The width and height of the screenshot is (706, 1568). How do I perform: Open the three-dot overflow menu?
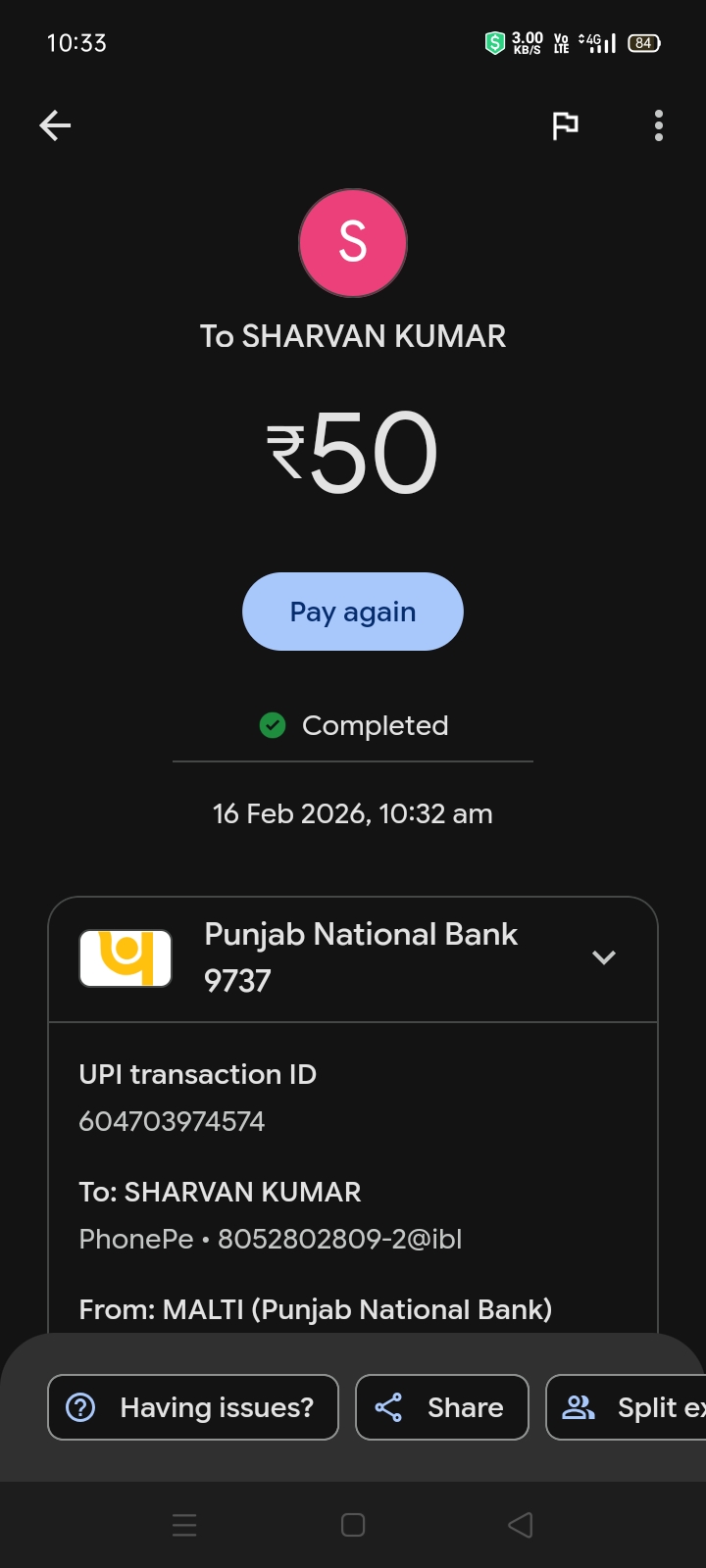659,125
